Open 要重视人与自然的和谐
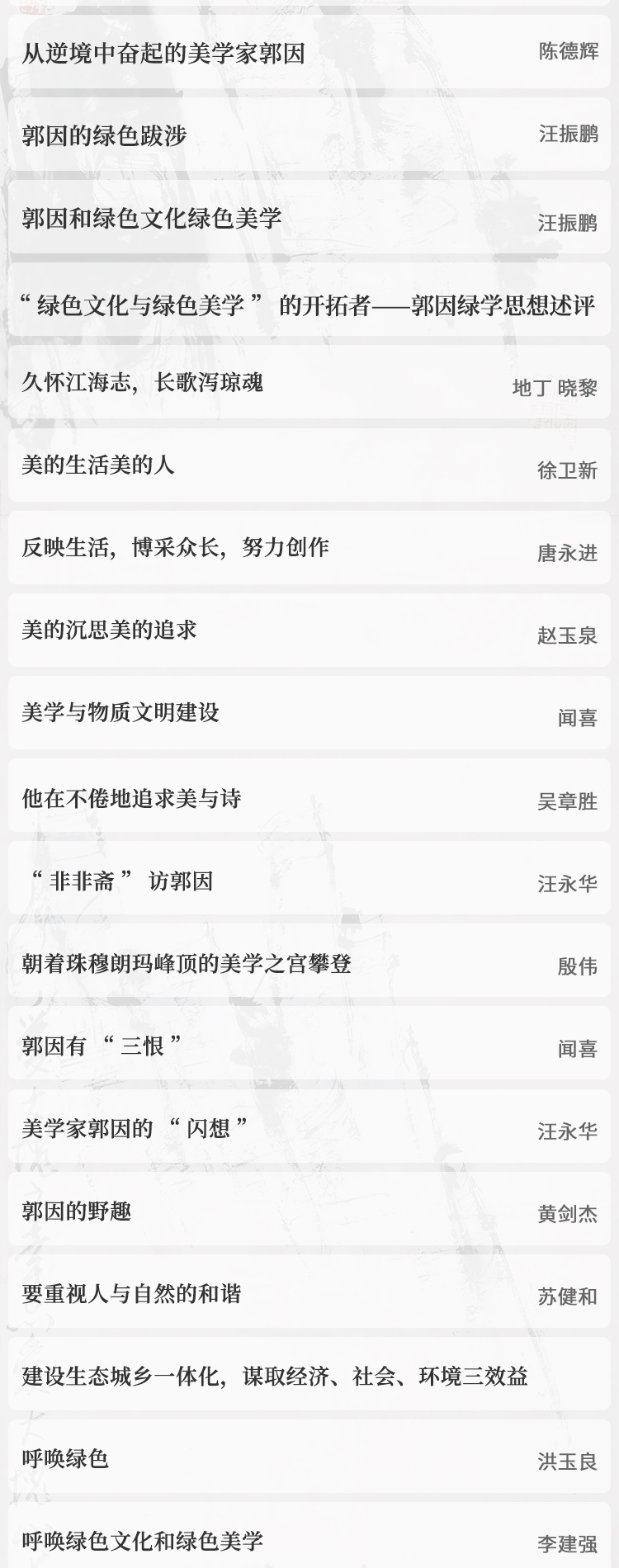The height and width of the screenshot is (1568, 619). tap(131, 1293)
